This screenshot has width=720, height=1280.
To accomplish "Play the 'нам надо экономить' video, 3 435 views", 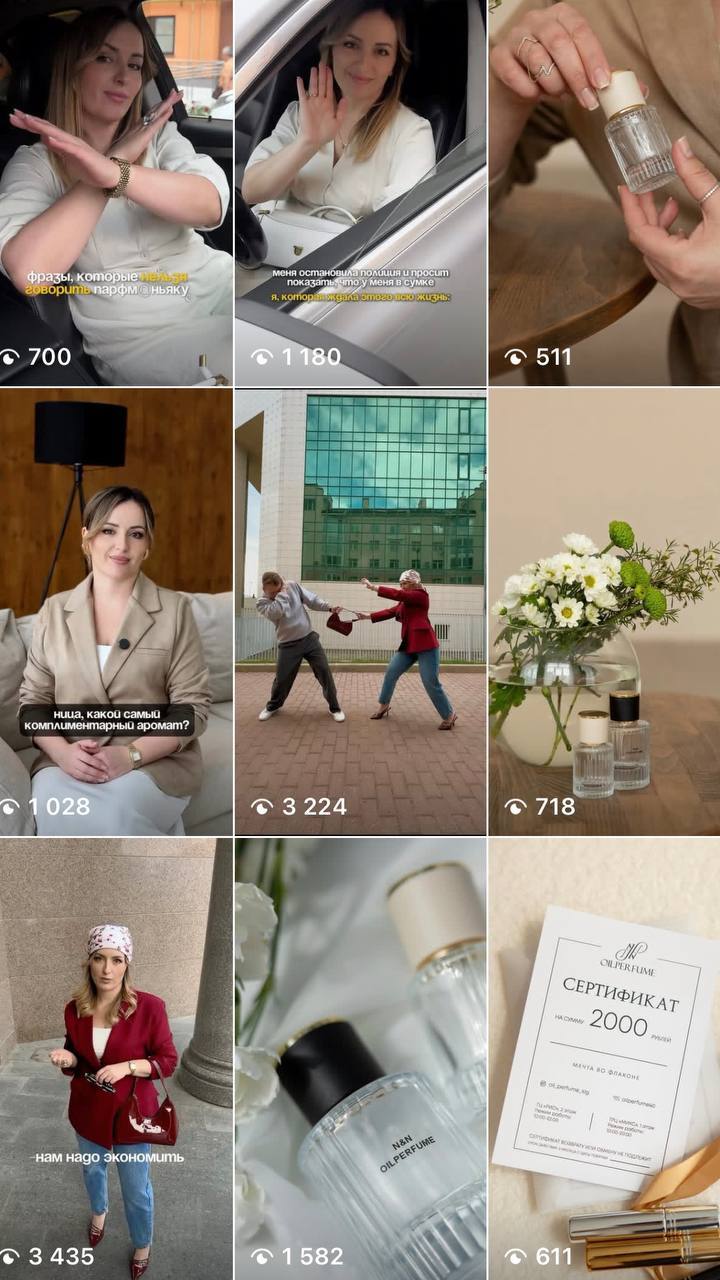I will click(x=115, y=1058).
